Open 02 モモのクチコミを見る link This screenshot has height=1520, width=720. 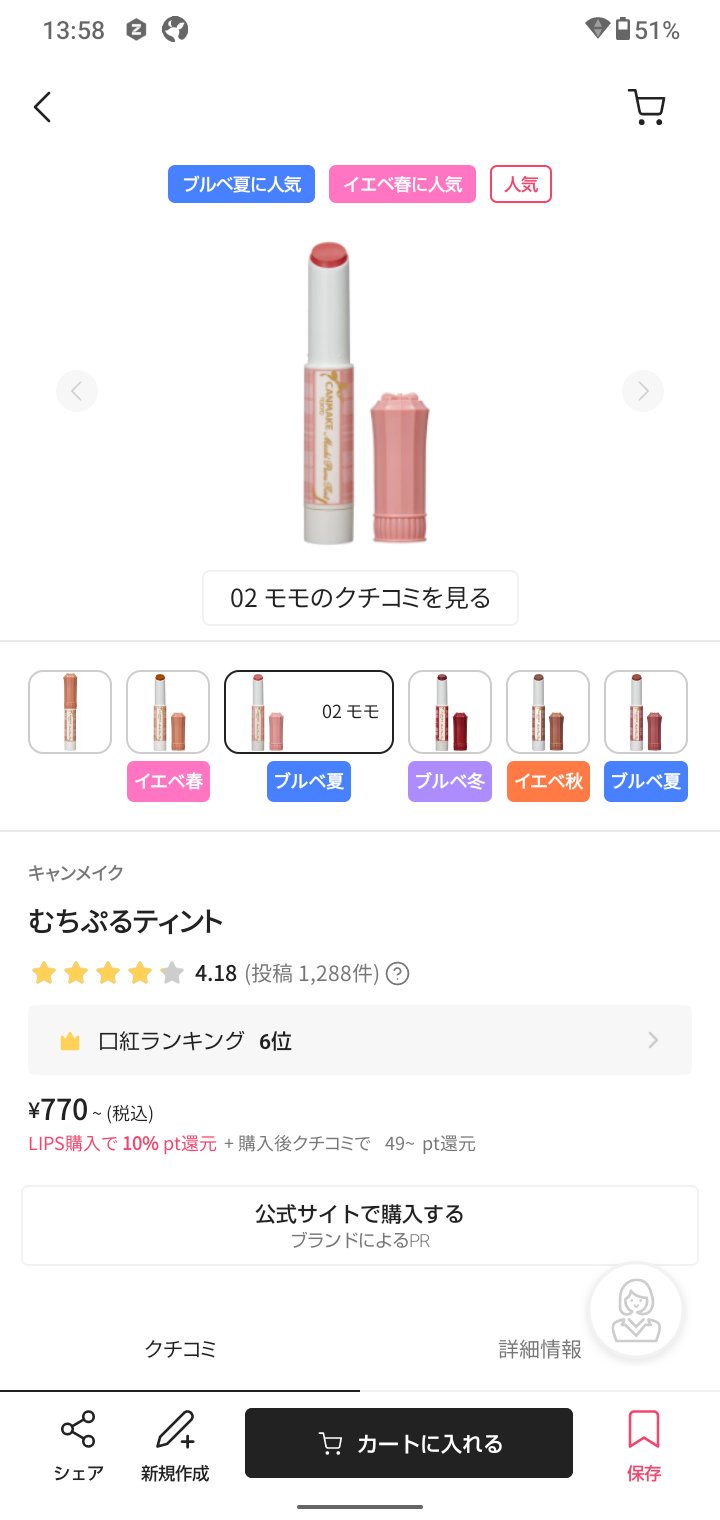pyautogui.click(x=360, y=597)
